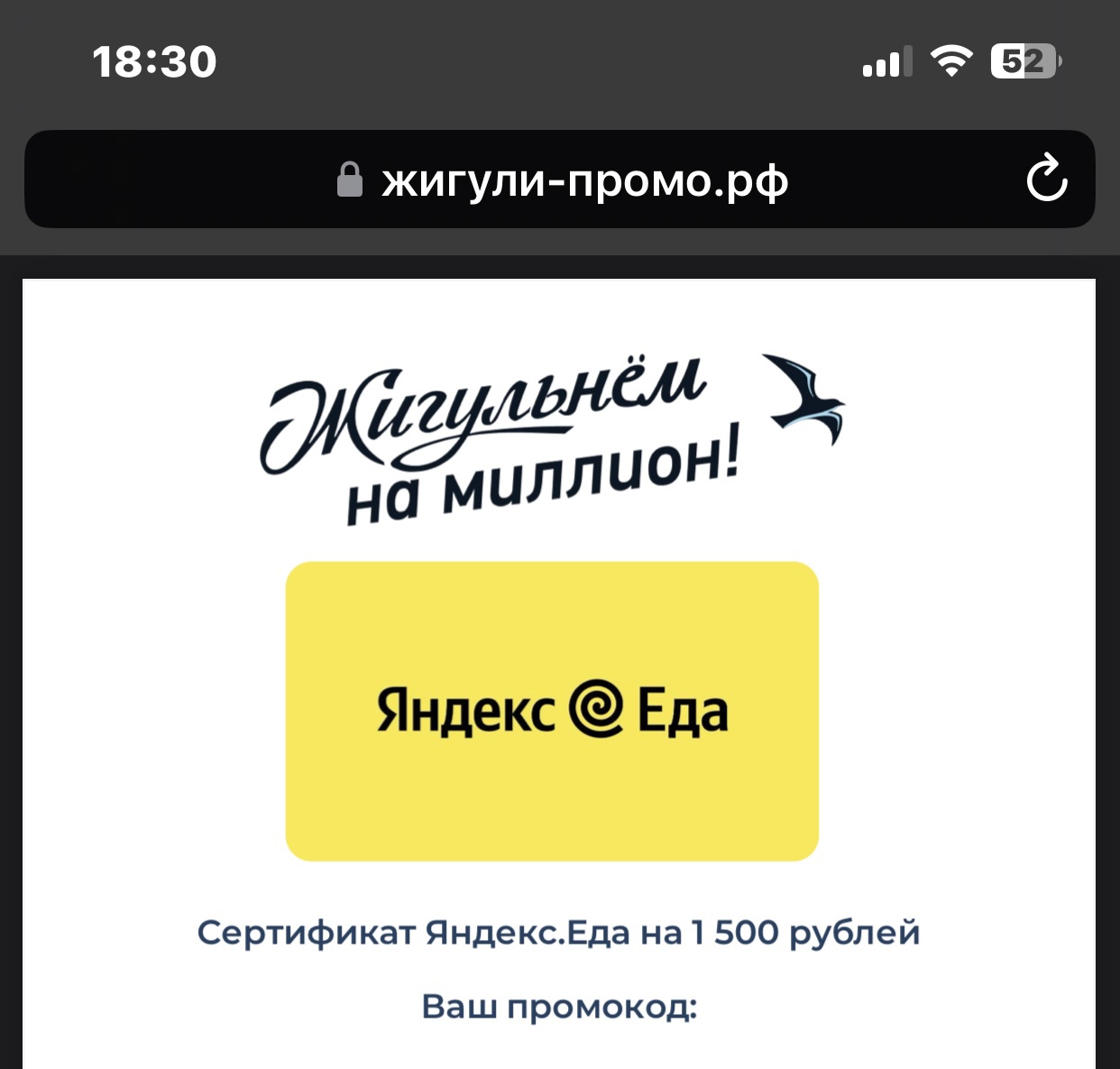Image resolution: width=1120 pixels, height=1069 pixels.
Task: Reload the page with the refresh icon
Action: tap(1046, 179)
